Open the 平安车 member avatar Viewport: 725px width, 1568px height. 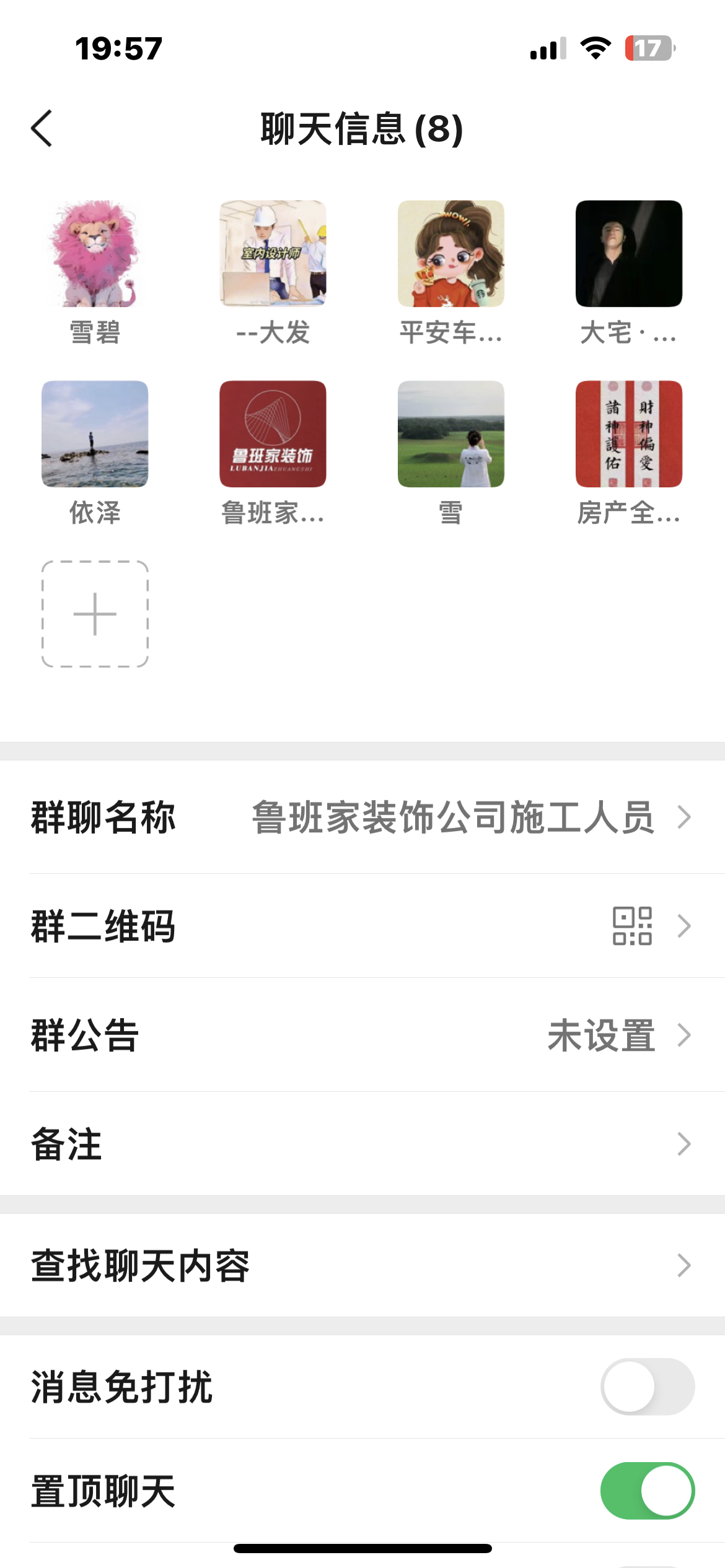450,253
